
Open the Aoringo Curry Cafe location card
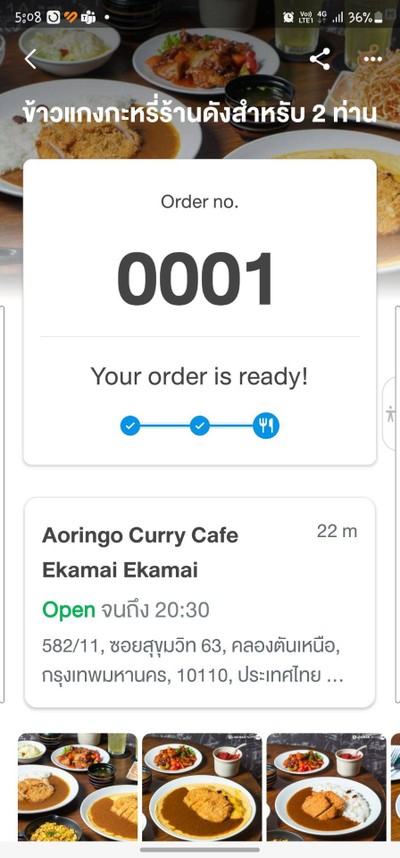click(200, 602)
